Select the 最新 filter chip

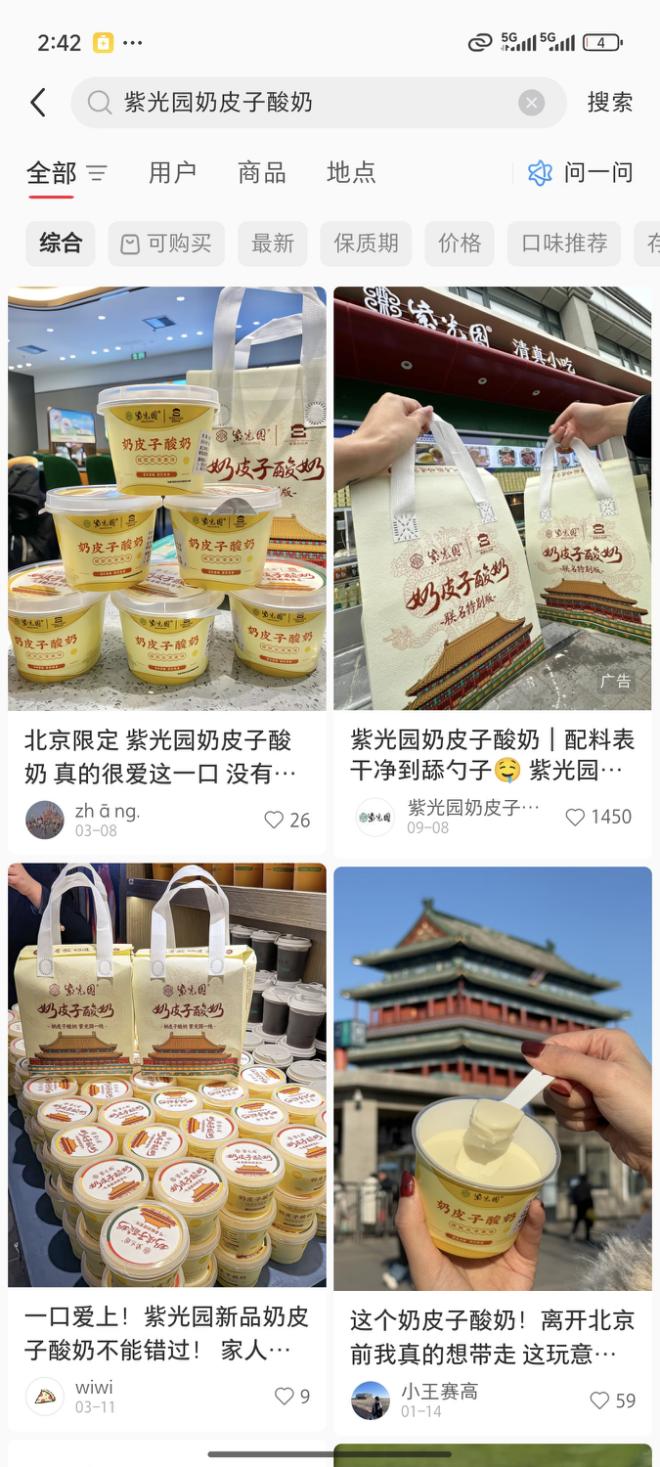[272, 243]
